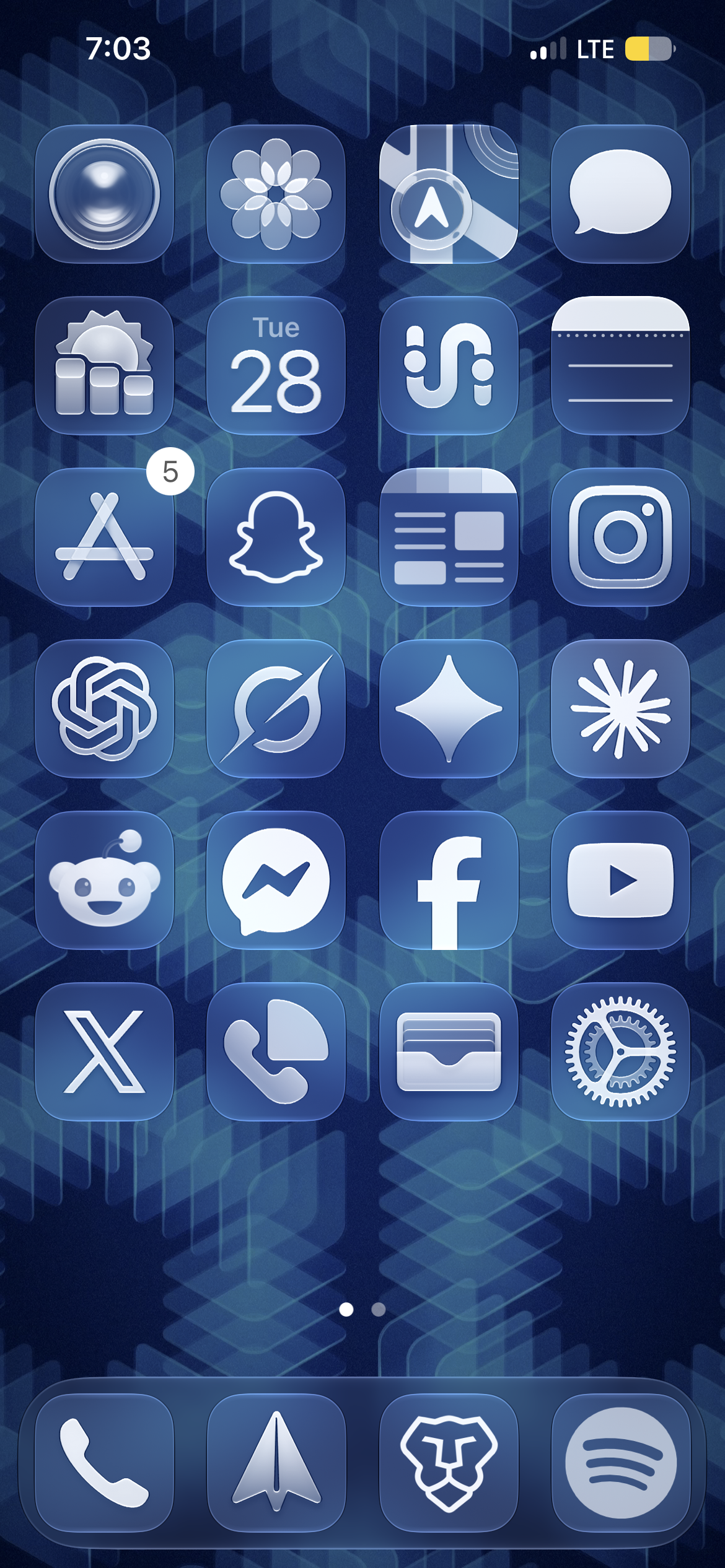
Task: Open the Camera app
Action: pyautogui.click(x=104, y=194)
